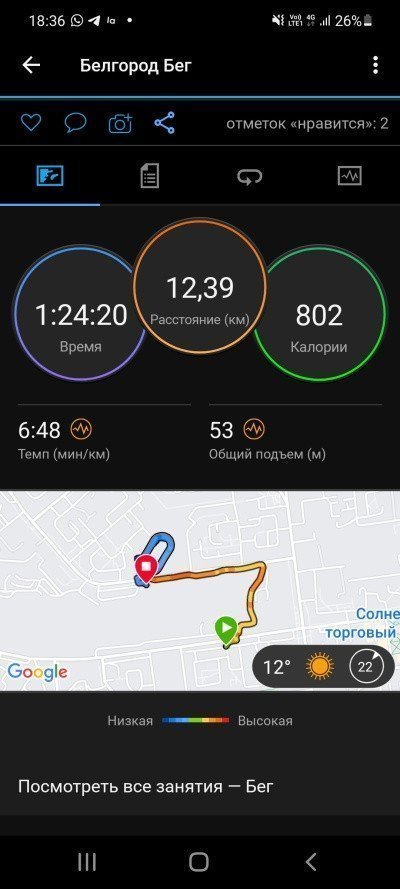Open the route map

point(200,590)
